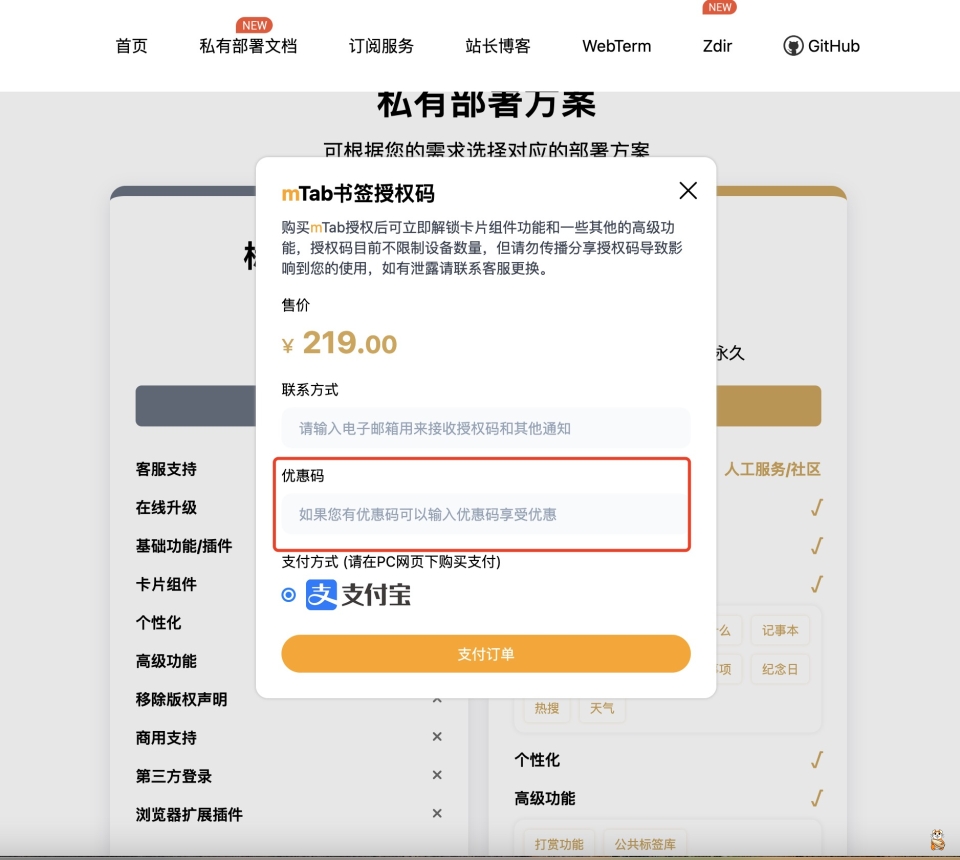Go to 首页 in the top navigation
The image size is (960, 860).
[x=132, y=46]
